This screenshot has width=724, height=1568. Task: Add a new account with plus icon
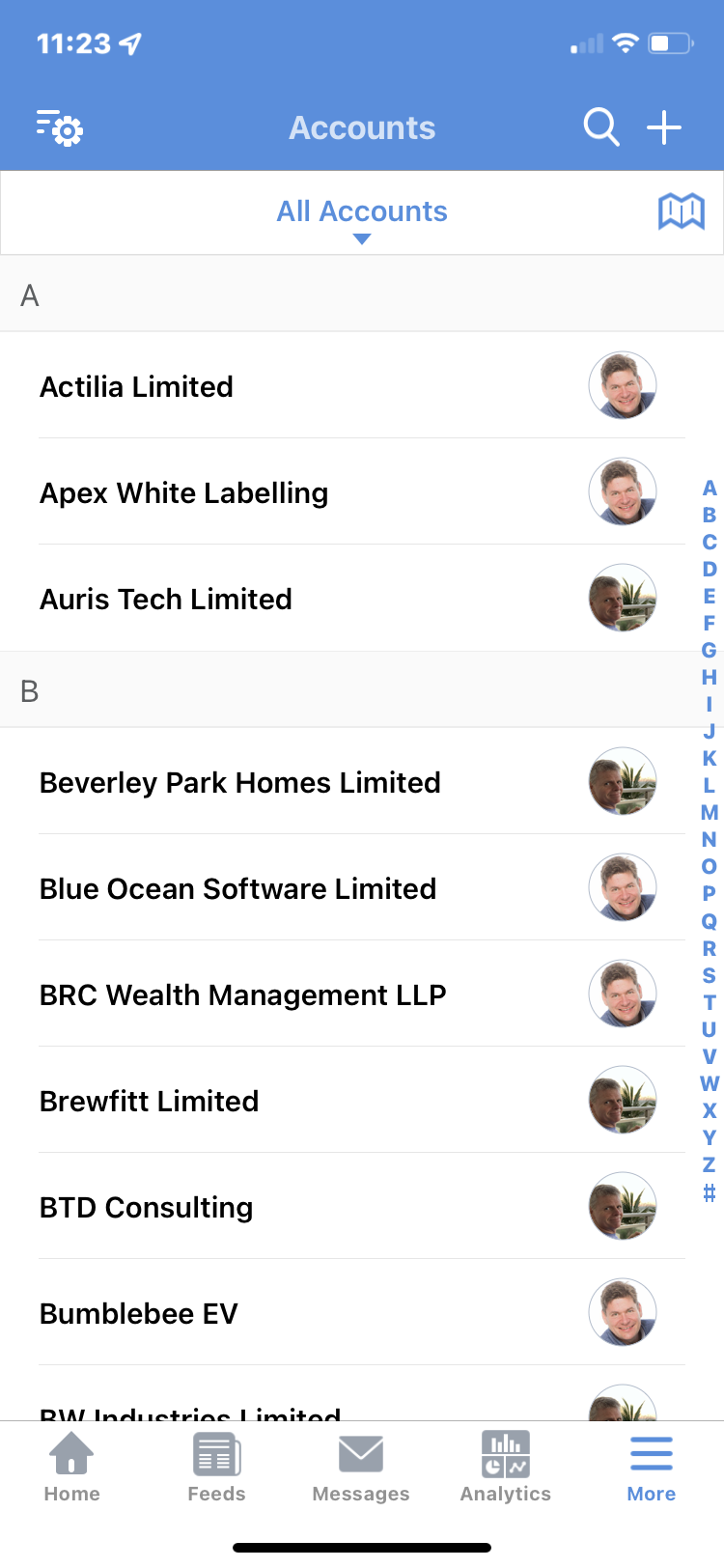click(x=664, y=127)
